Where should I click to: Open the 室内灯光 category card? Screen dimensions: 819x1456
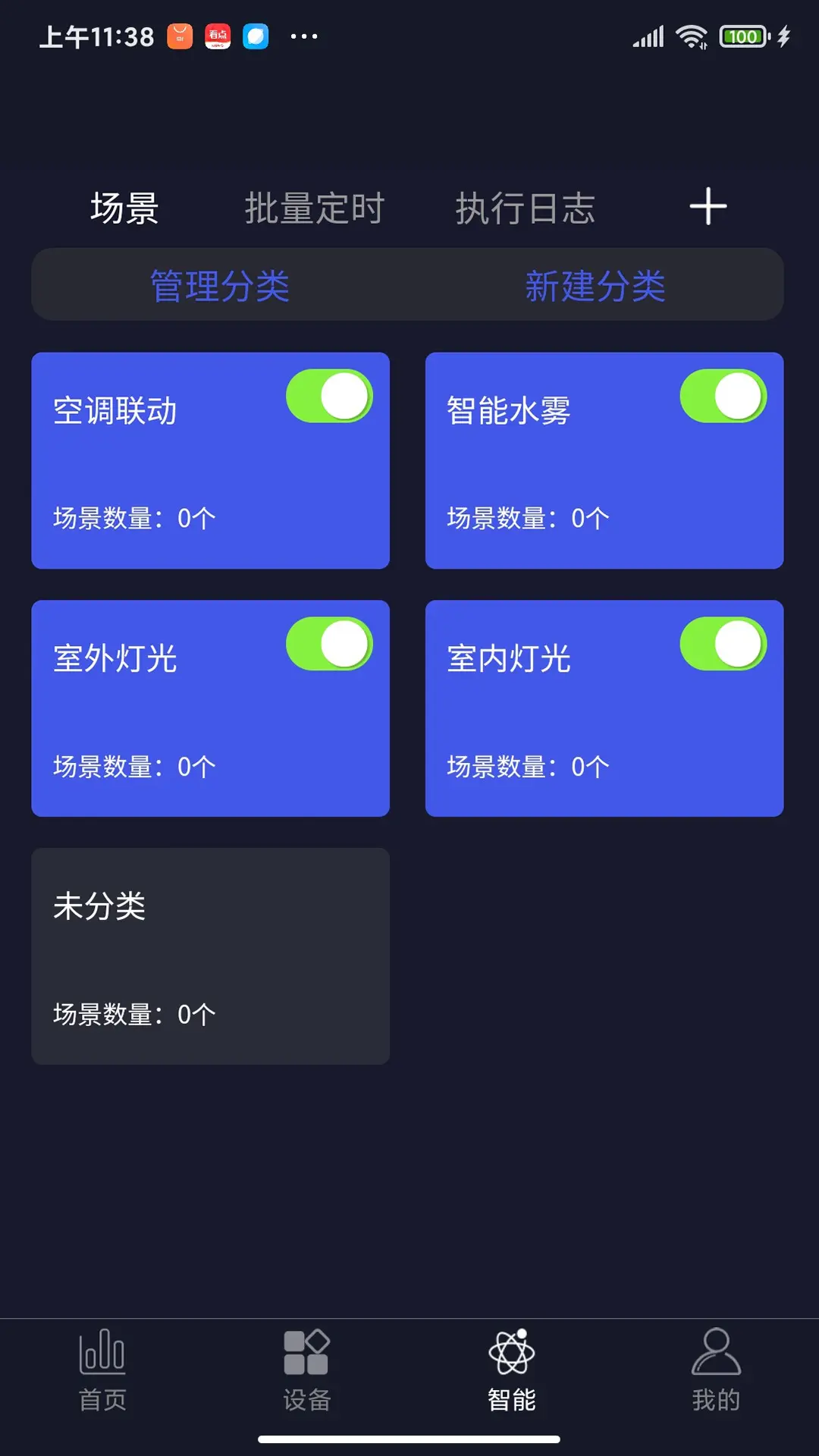(604, 708)
